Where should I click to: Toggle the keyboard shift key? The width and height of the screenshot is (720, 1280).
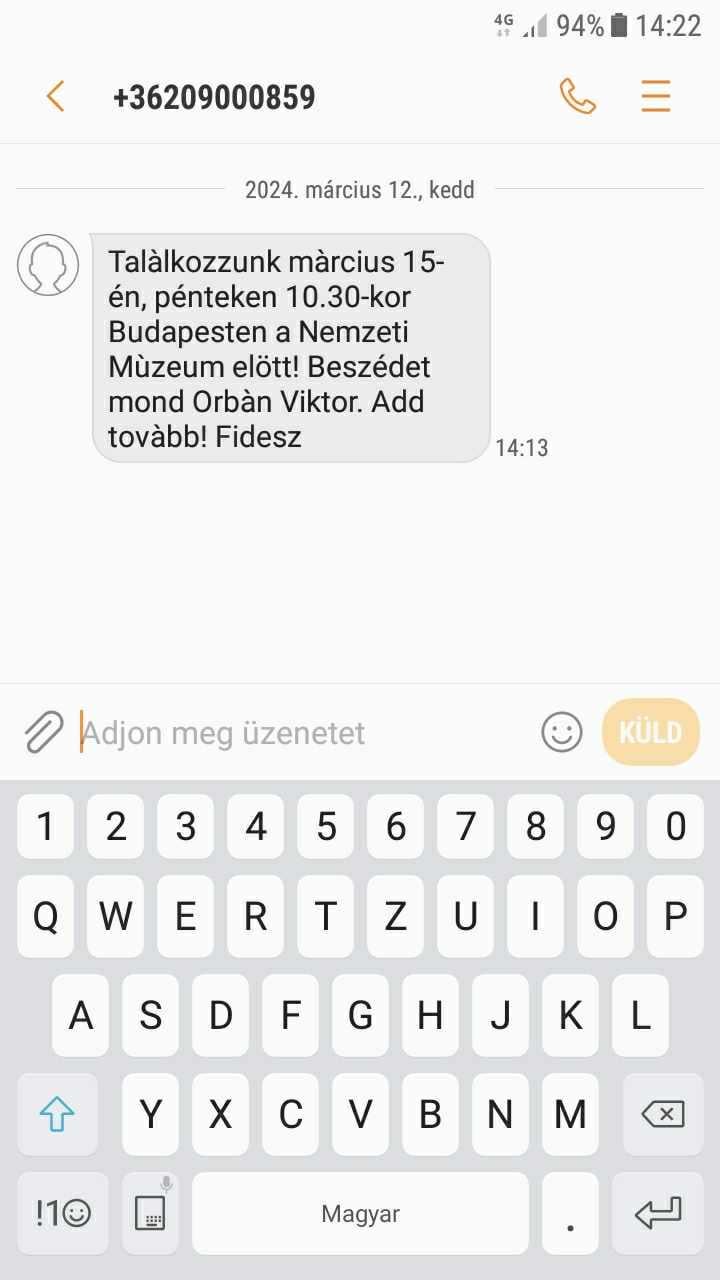(57, 1114)
